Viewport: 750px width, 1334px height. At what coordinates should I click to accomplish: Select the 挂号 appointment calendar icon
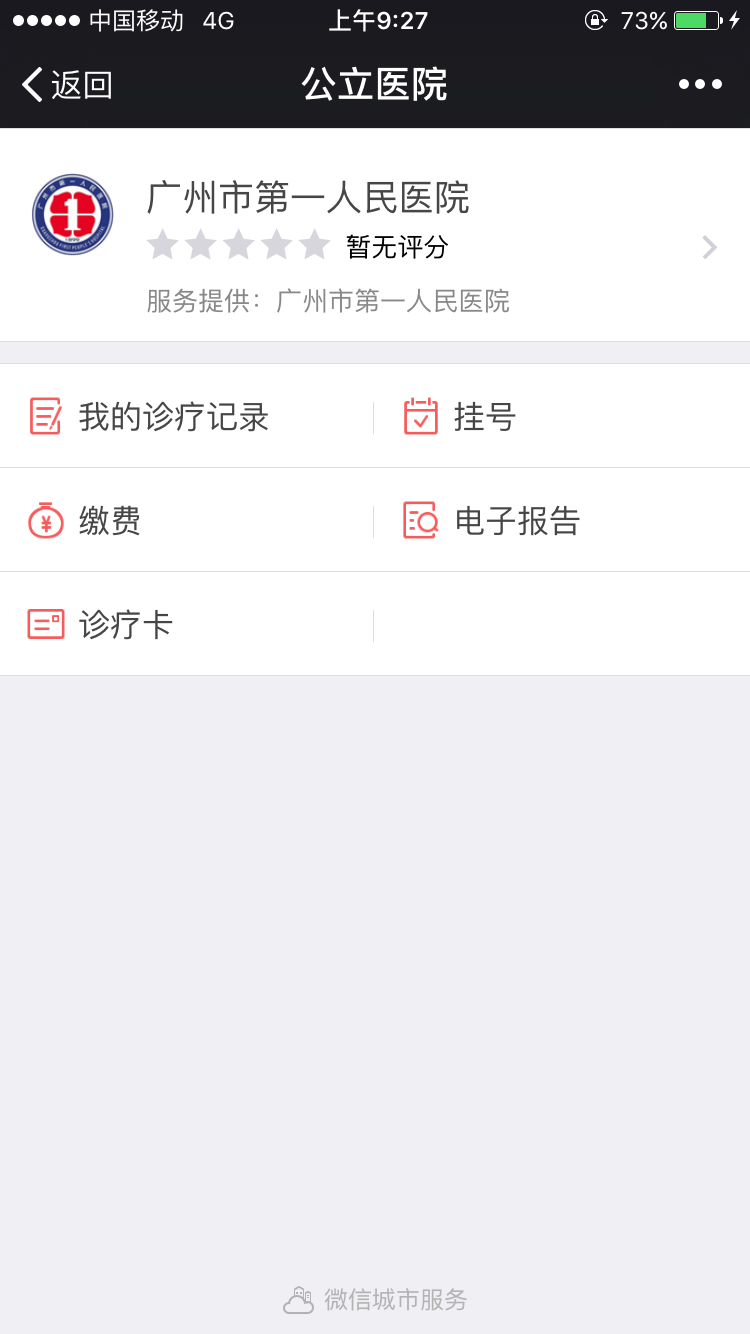[420, 417]
